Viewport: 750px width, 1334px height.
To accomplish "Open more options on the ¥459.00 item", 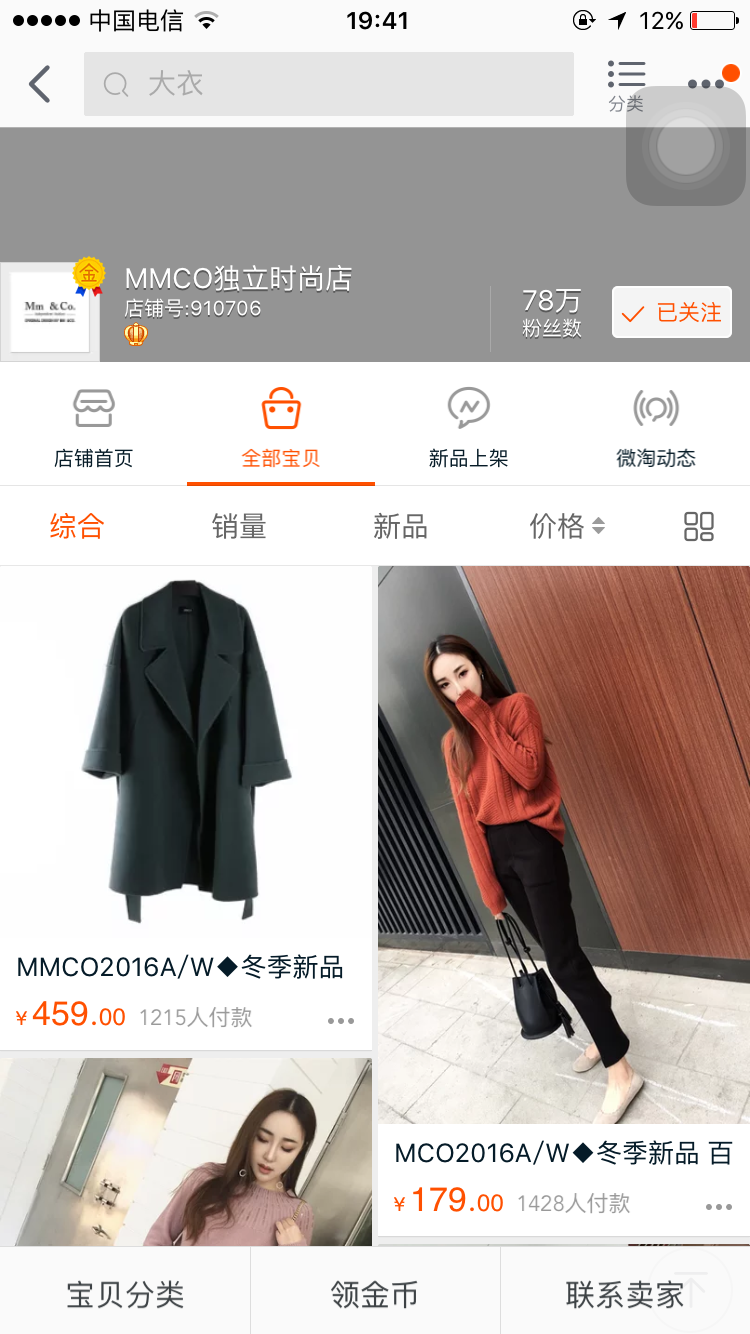I will (x=341, y=1021).
